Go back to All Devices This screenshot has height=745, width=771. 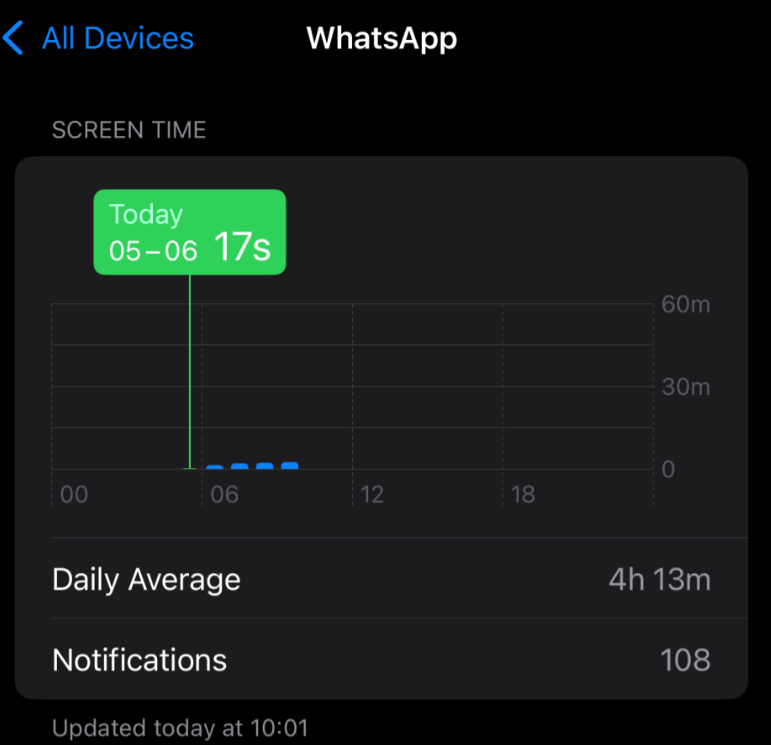point(100,39)
